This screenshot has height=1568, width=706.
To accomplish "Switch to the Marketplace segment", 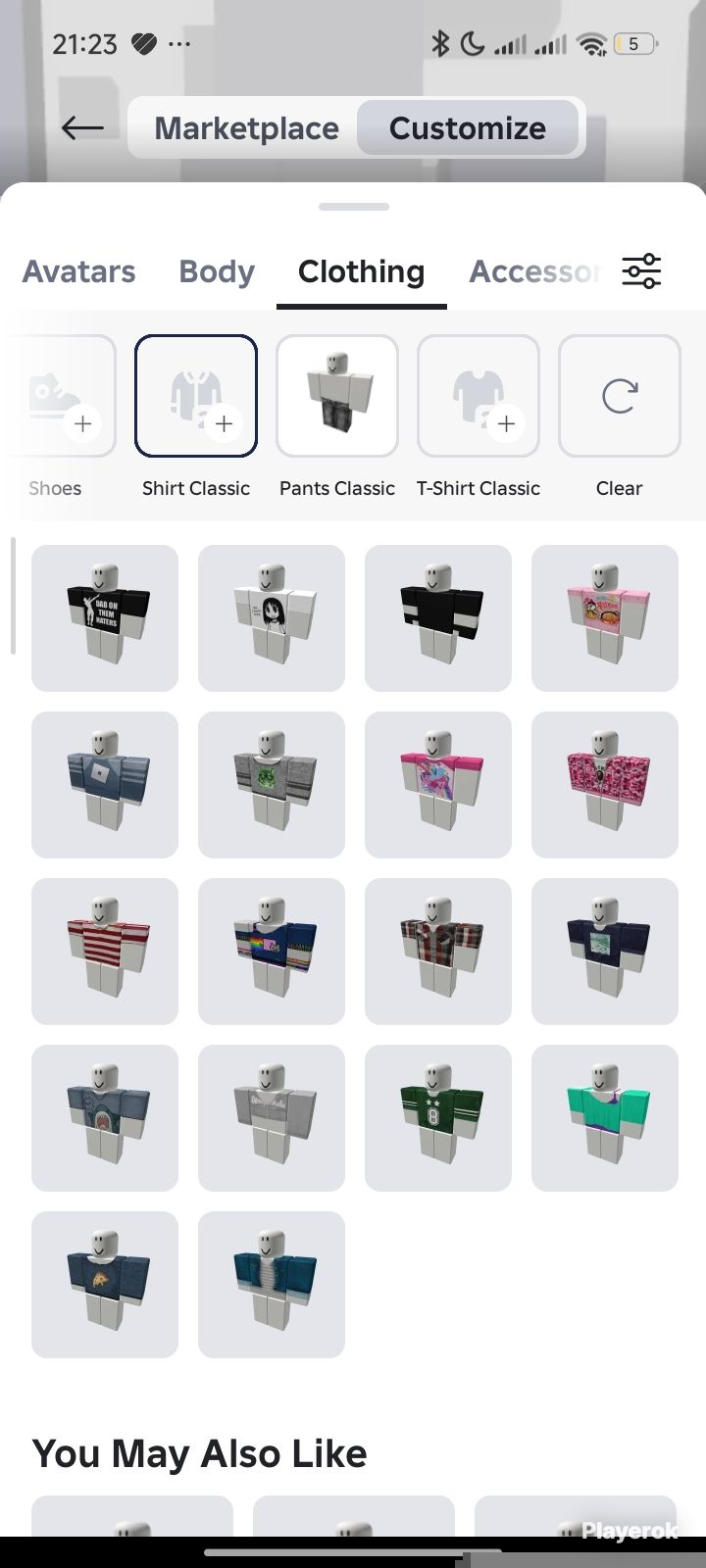I will tap(246, 128).
